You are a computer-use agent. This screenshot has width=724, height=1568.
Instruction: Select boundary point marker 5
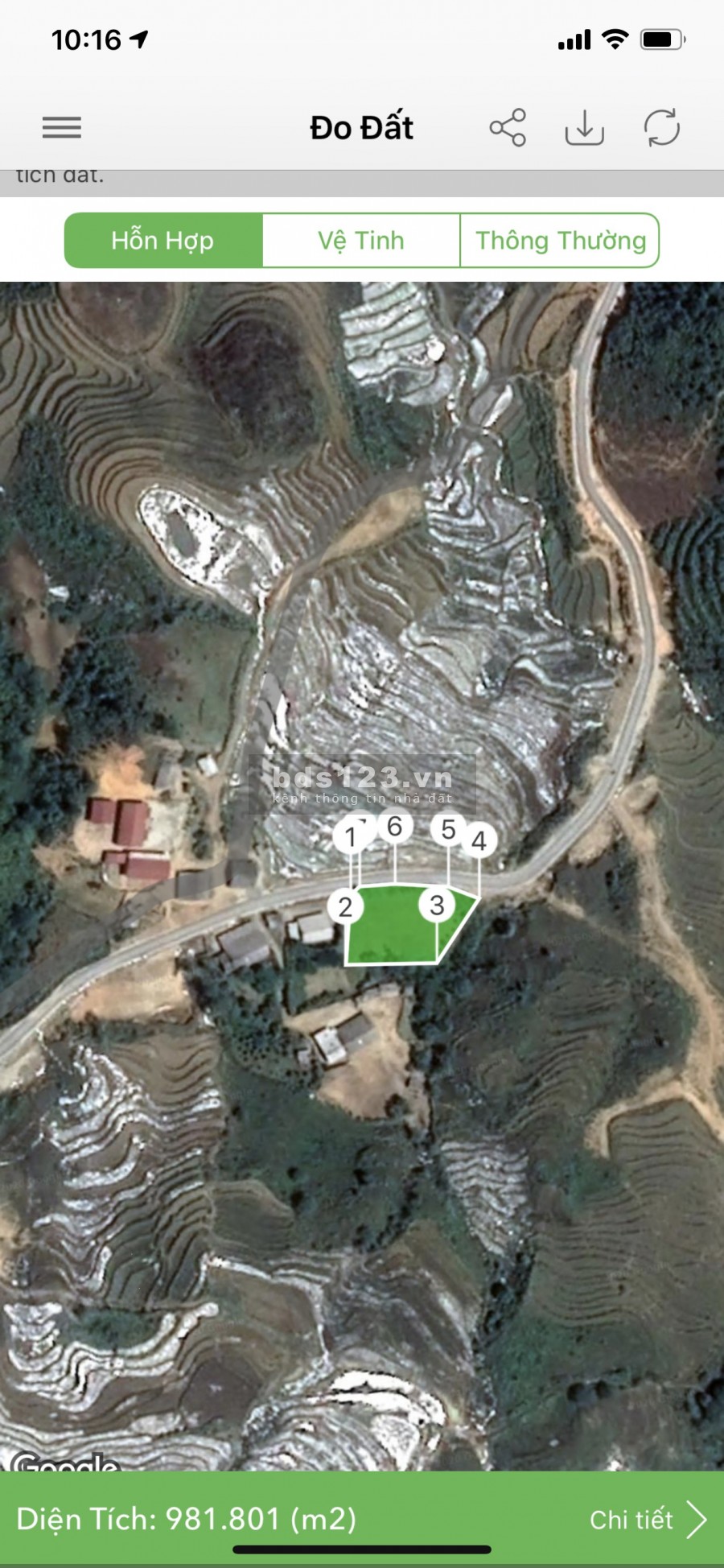448,829
